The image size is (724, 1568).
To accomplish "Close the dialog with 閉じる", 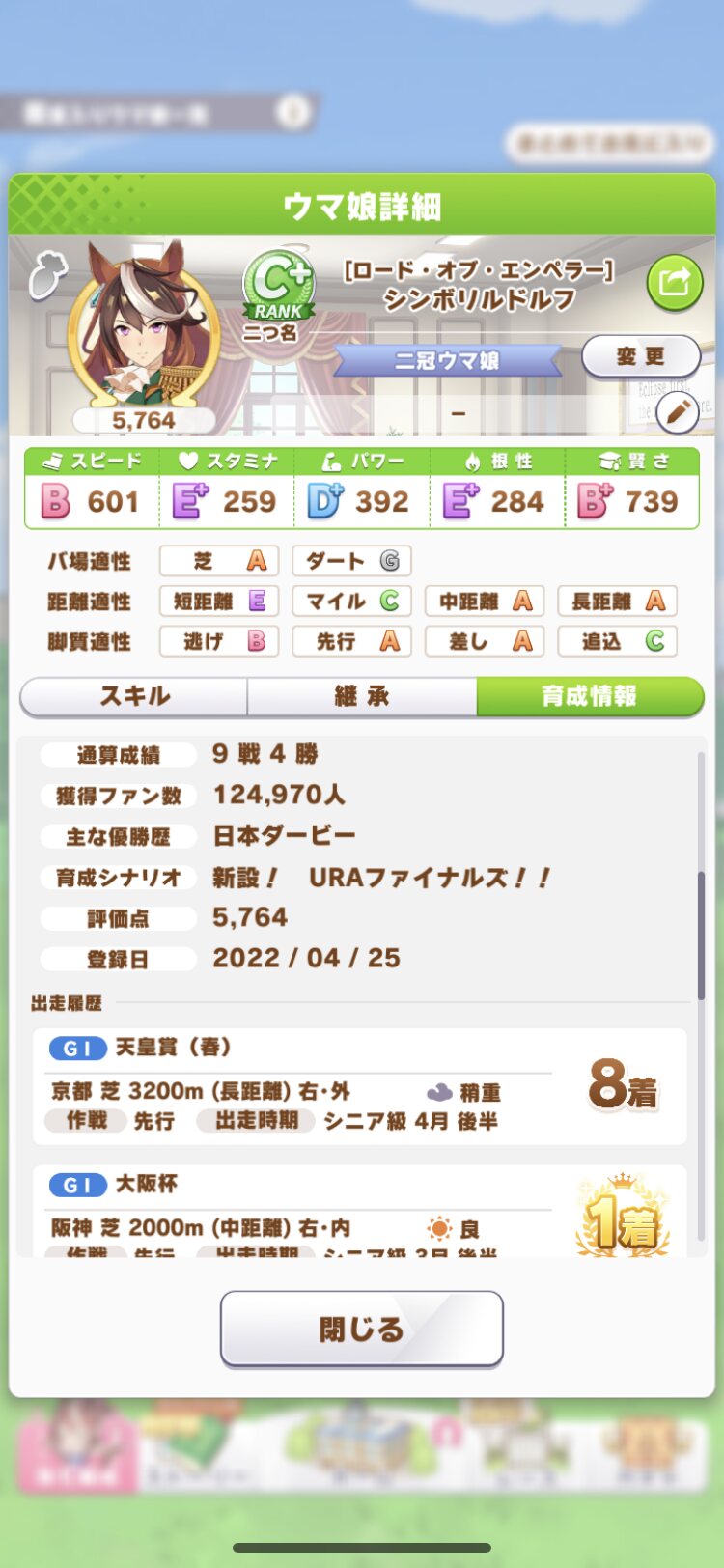I will 362,1329.
